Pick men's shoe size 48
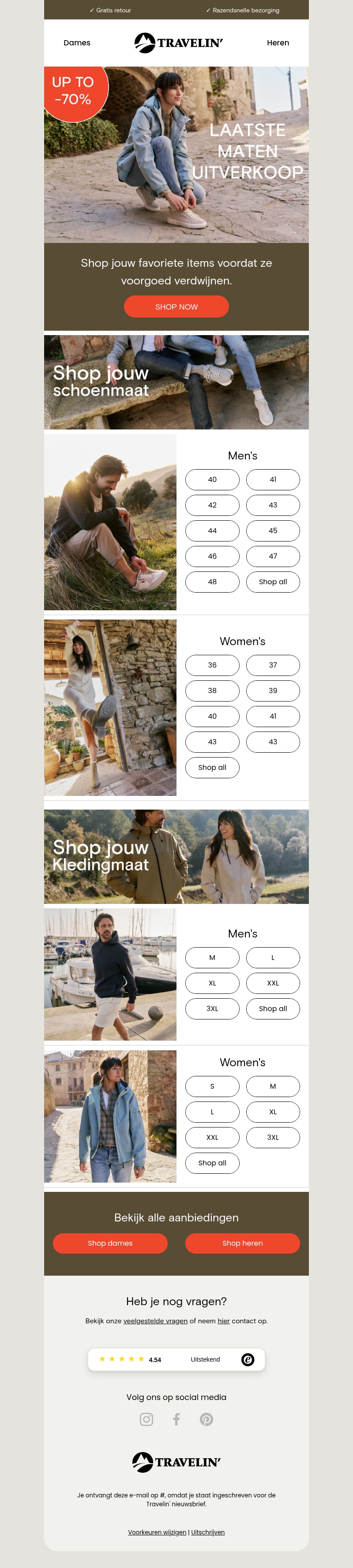Viewport: 353px width, 1568px height. (x=212, y=582)
